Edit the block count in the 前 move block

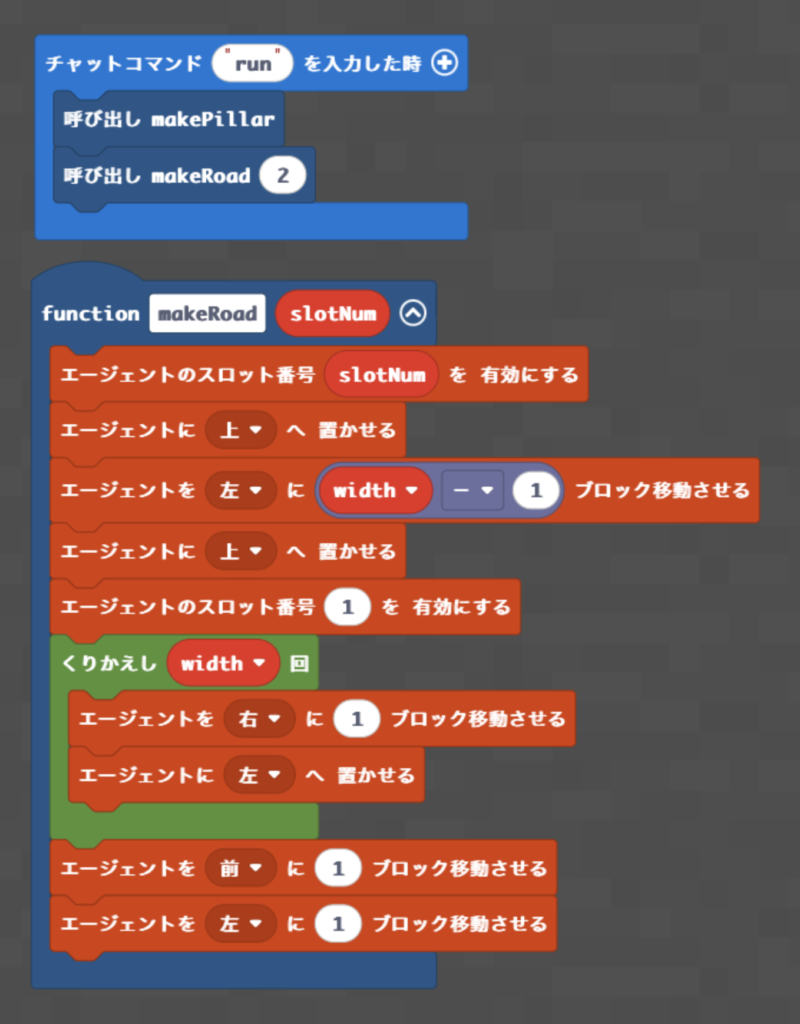337,869
